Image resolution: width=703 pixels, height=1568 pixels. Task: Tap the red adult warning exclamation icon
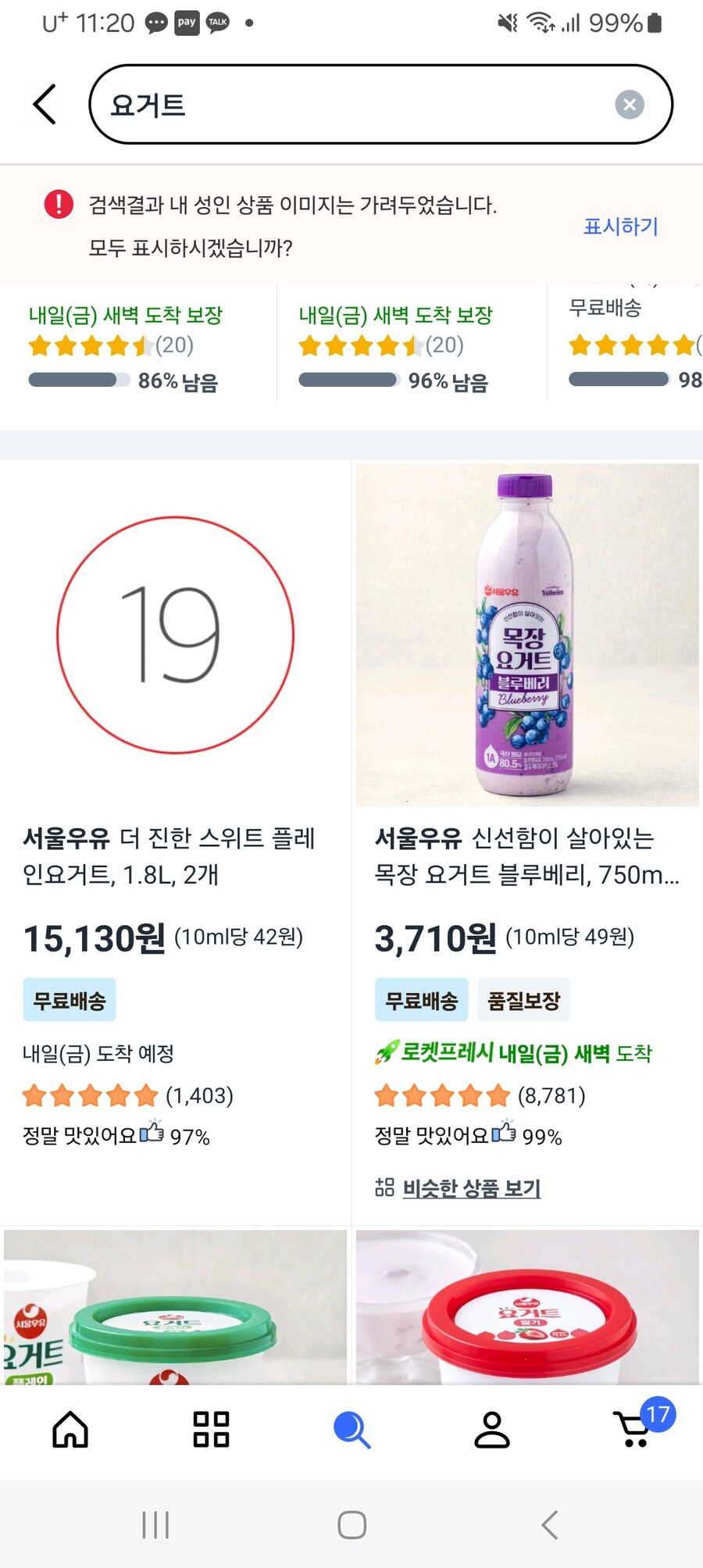coord(55,205)
